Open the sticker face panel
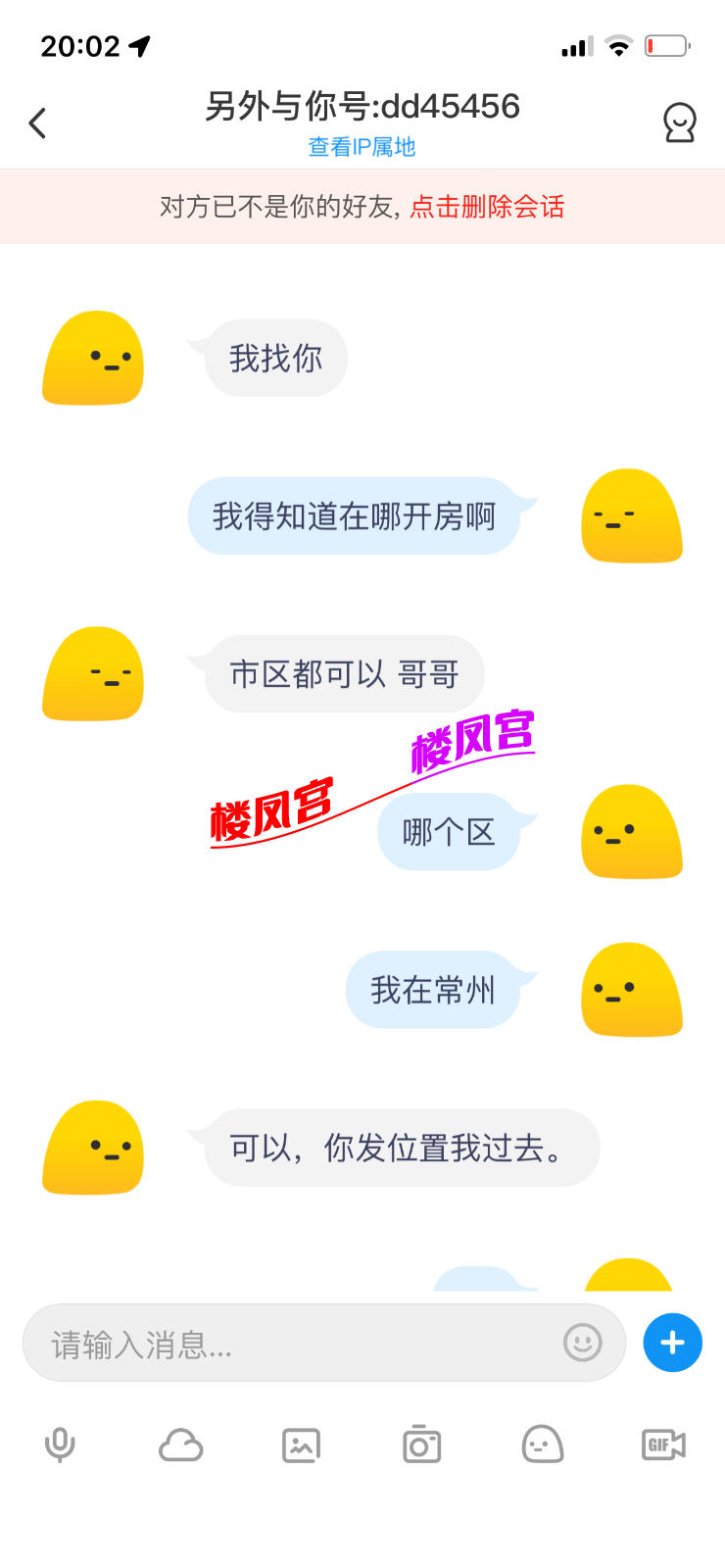This screenshot has width=725, height=1568. tap(542, 1445)
